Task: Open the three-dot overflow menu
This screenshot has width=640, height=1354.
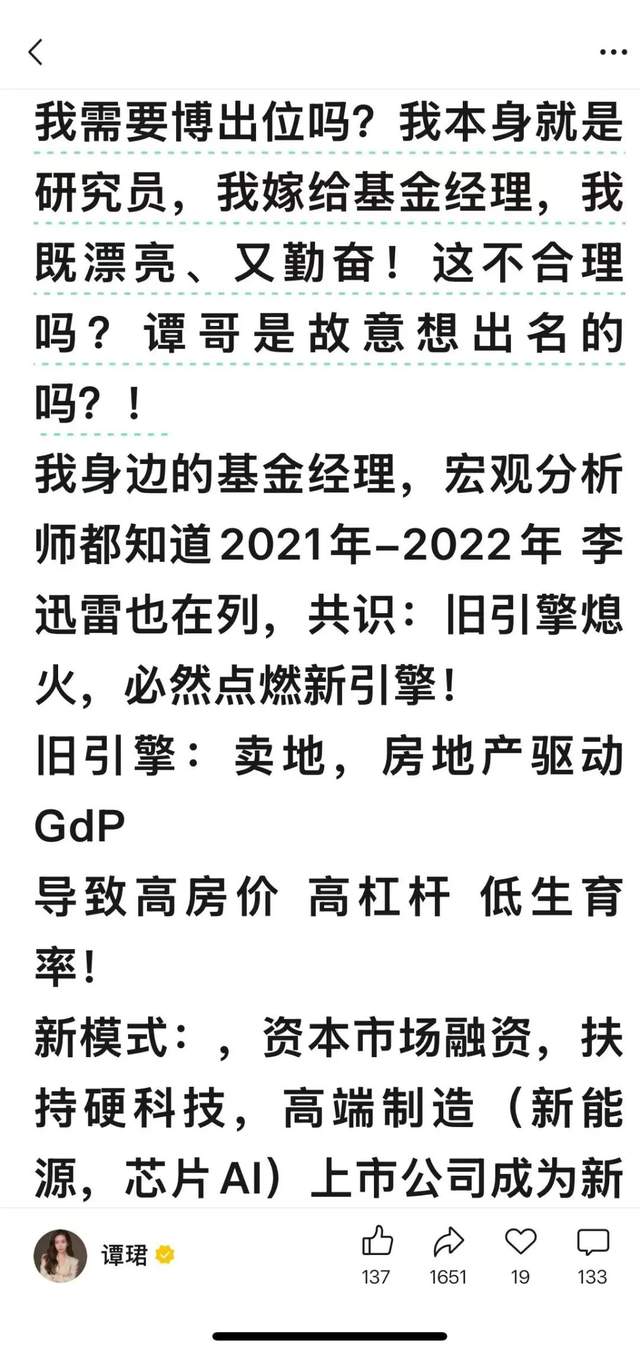Action: 612,52
